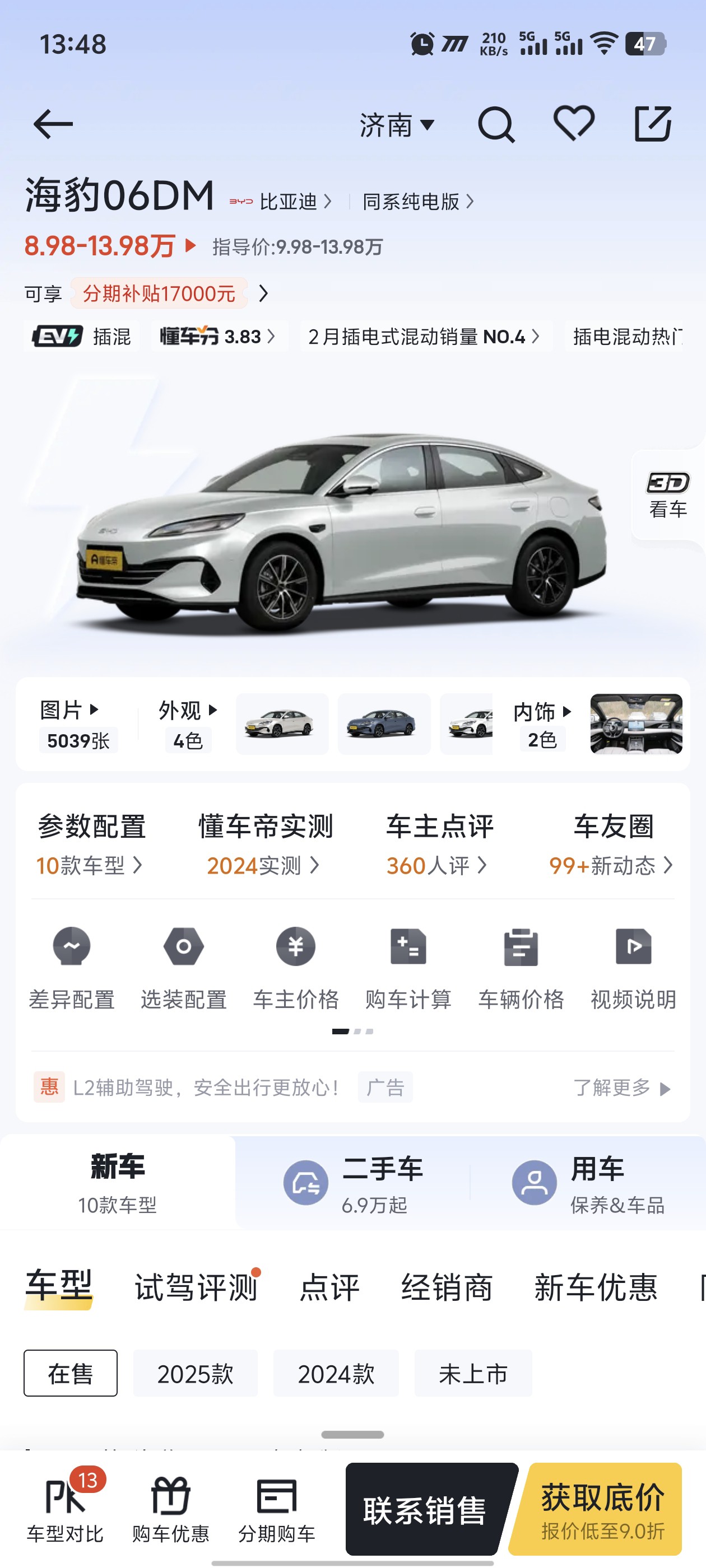View 参数配置 for 10款车型

click(x=91, y=844)
